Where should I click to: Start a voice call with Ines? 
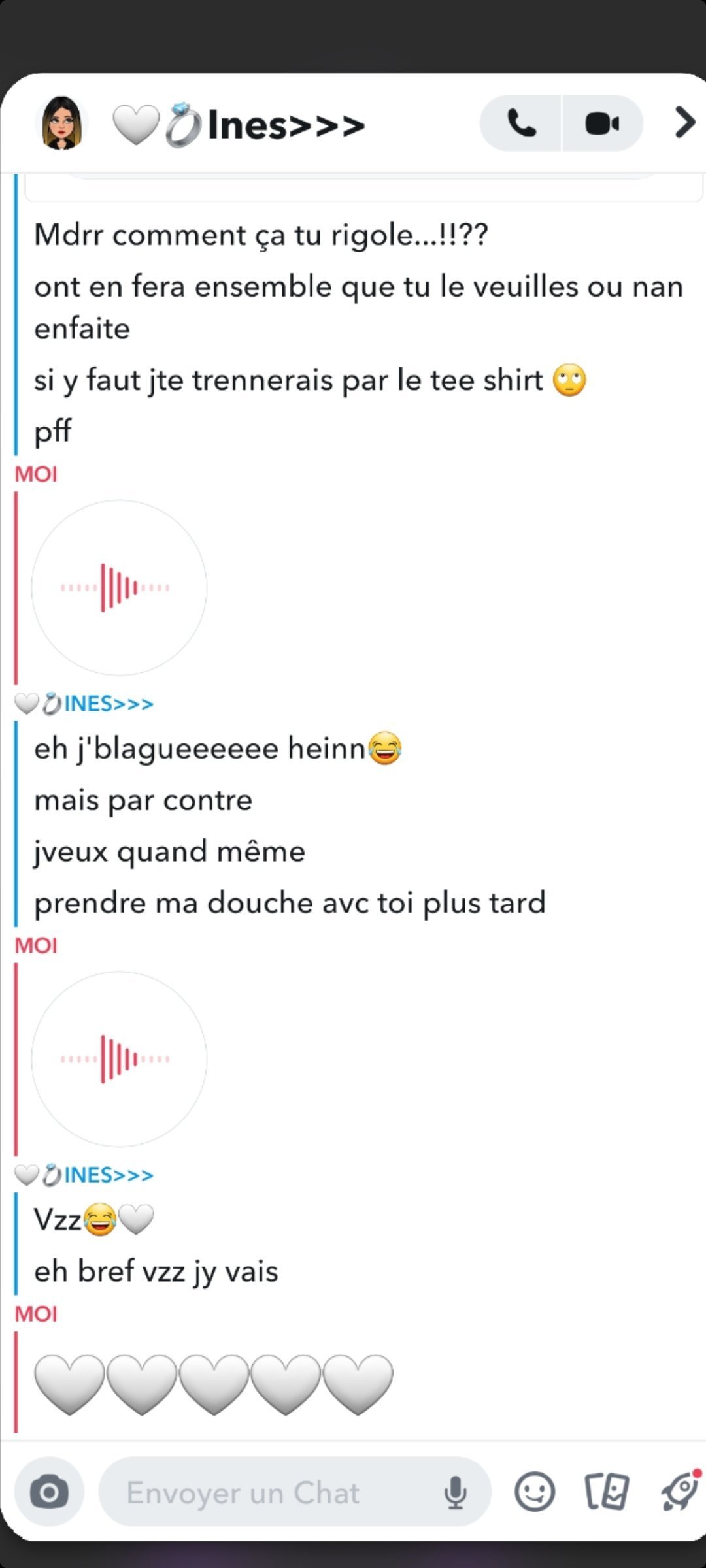coord(521,123)
